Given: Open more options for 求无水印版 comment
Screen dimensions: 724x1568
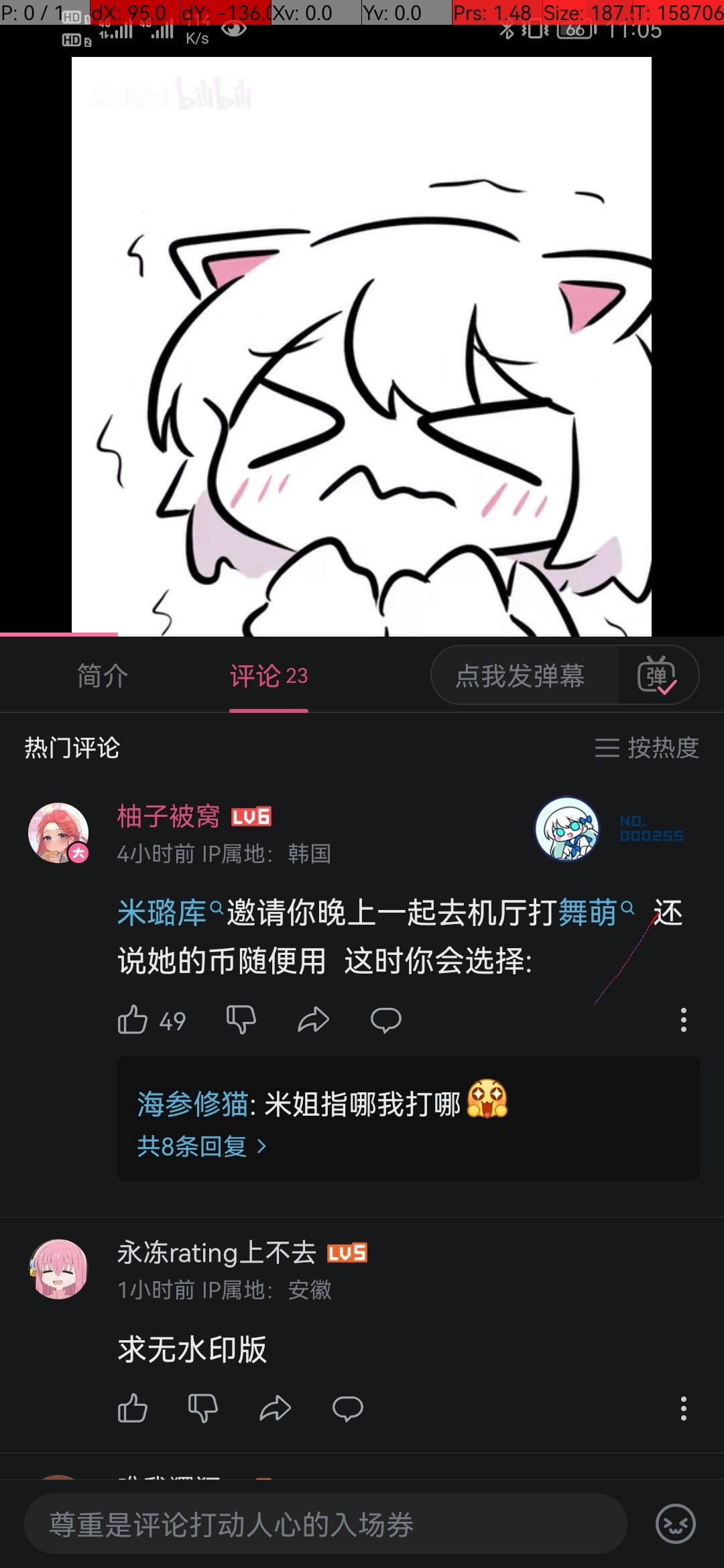Looking at the screenshot, I should [x=683, y=1409].
